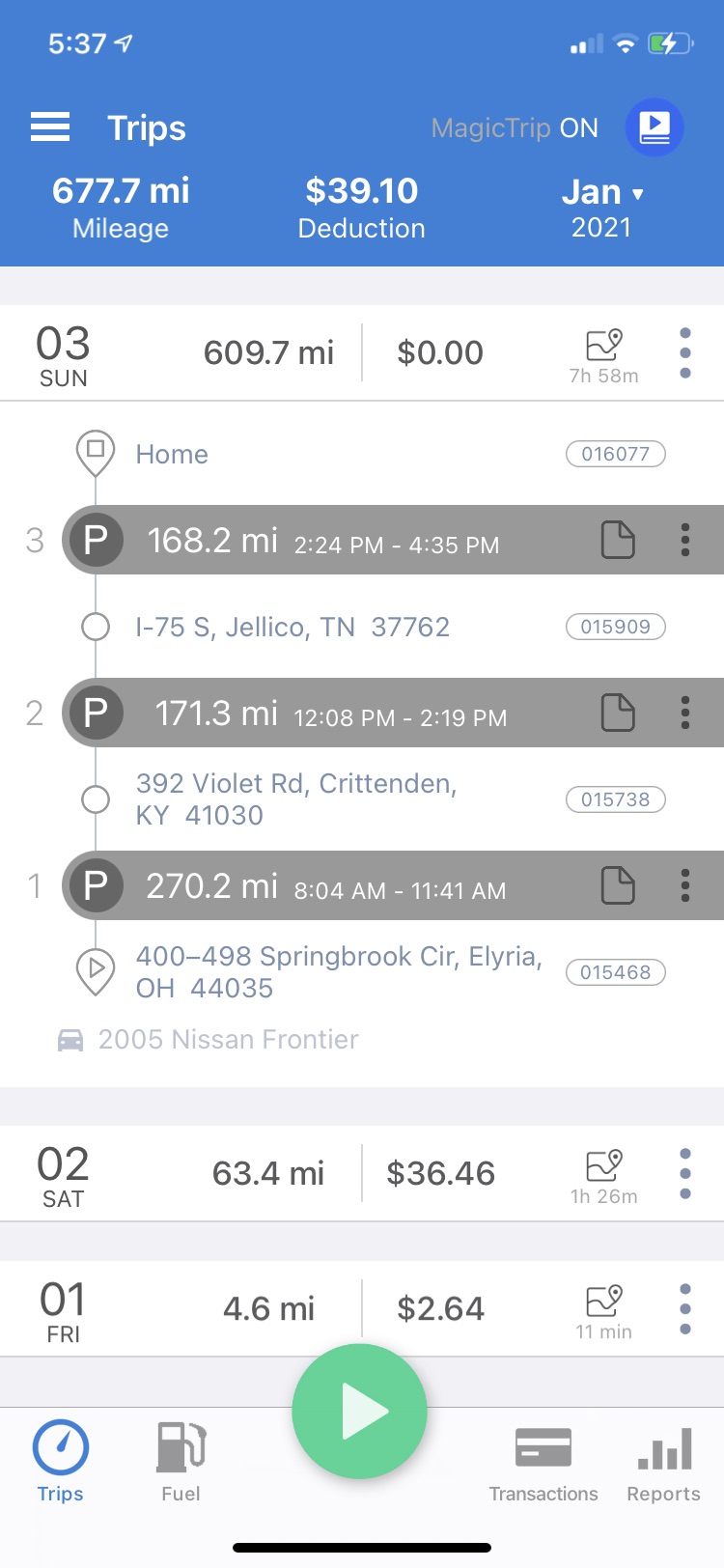Open more options for Friday 01
The image size is (724, 1568).
coord(685,1308)
